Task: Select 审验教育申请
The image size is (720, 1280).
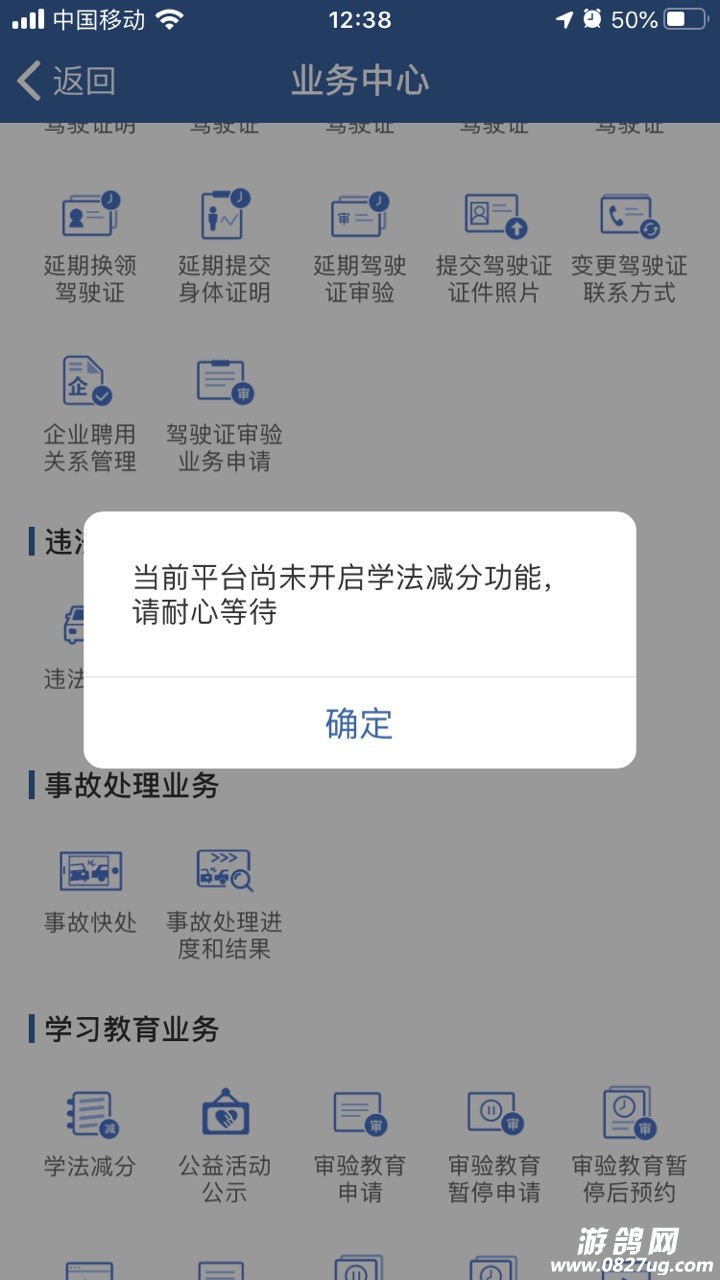Action: (x=359, y=1145)
